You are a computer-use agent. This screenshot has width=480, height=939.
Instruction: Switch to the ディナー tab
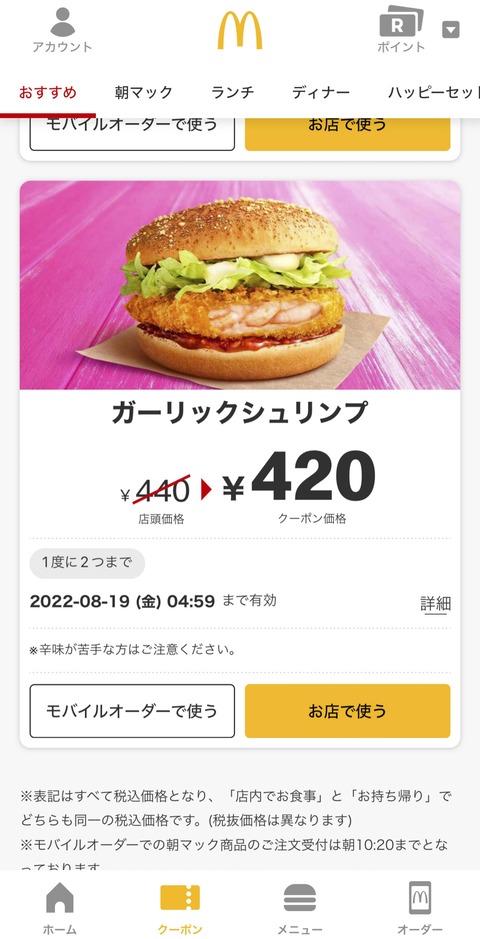(x=321, y=92)
